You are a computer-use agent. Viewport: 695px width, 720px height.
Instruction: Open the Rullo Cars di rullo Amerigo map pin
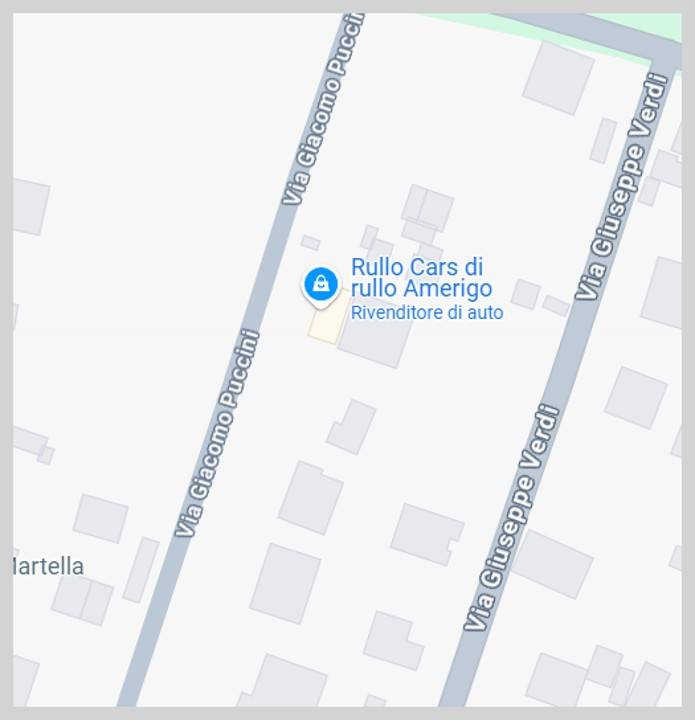click(320, 283)
